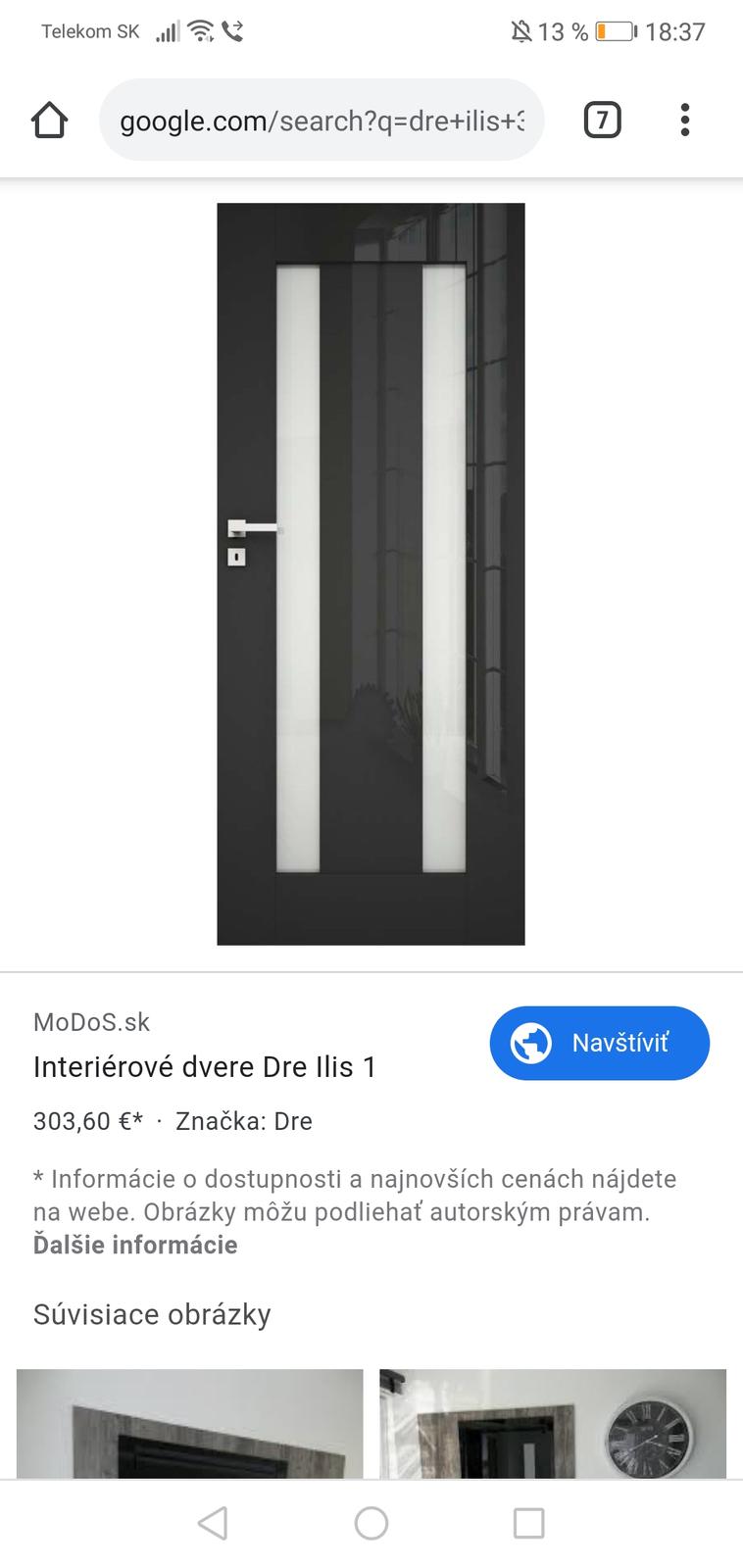Open the Ďalšie informácie link
Screen dimensions: 743x1568
pyautogui.click(x=135, y=1245)
